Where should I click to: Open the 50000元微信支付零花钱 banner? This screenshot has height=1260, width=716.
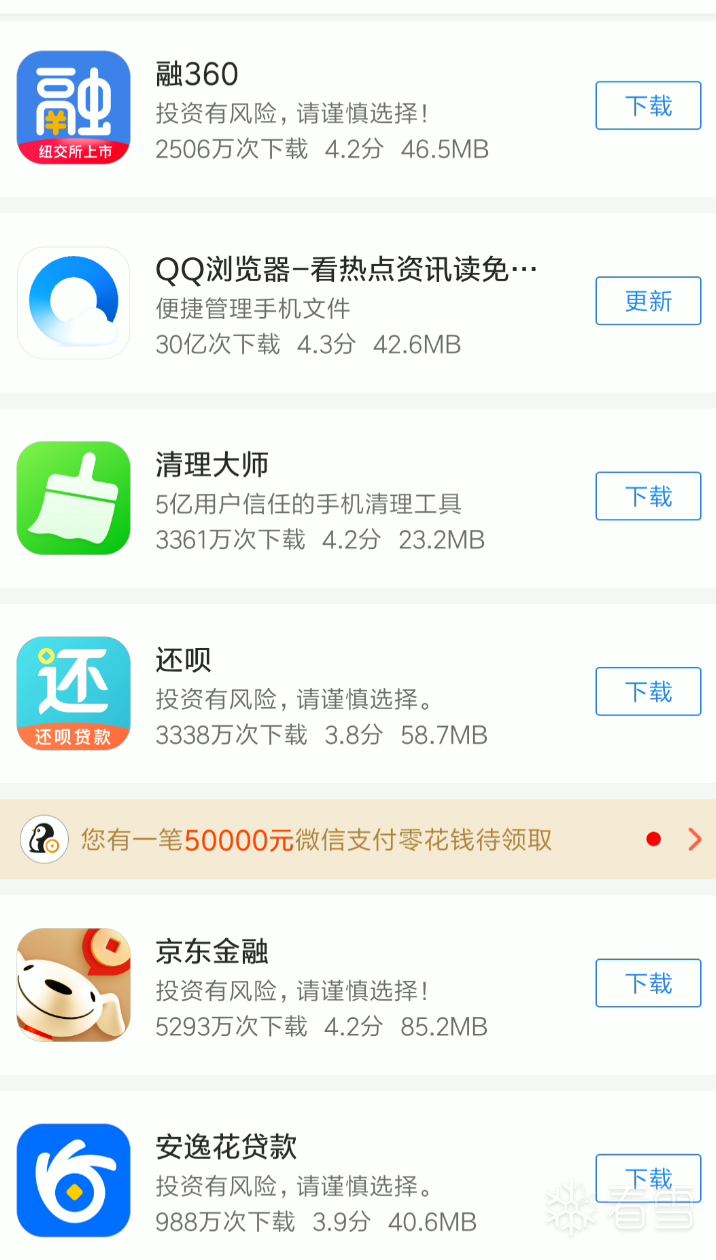coord(357,840)
